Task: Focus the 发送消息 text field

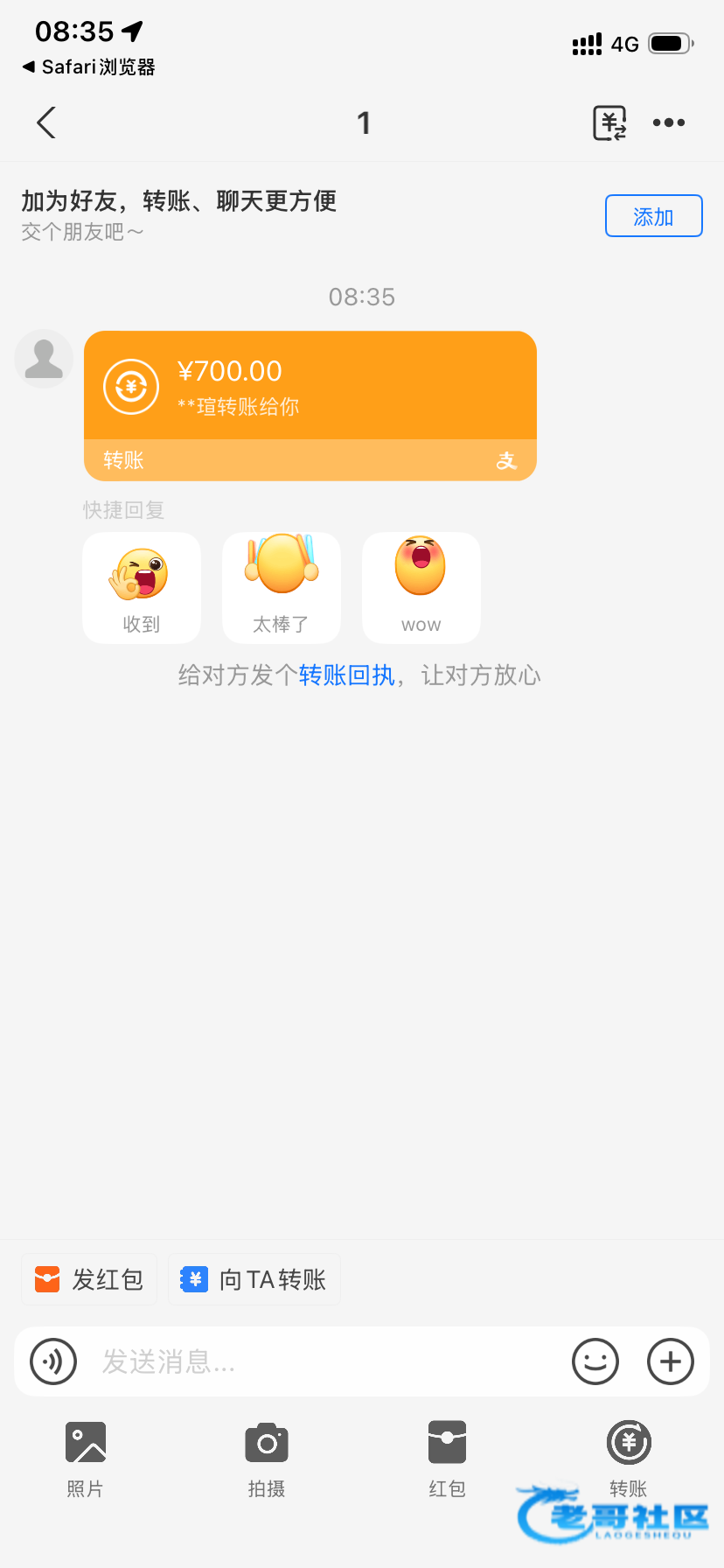Action: click(x=324, y=1361)
